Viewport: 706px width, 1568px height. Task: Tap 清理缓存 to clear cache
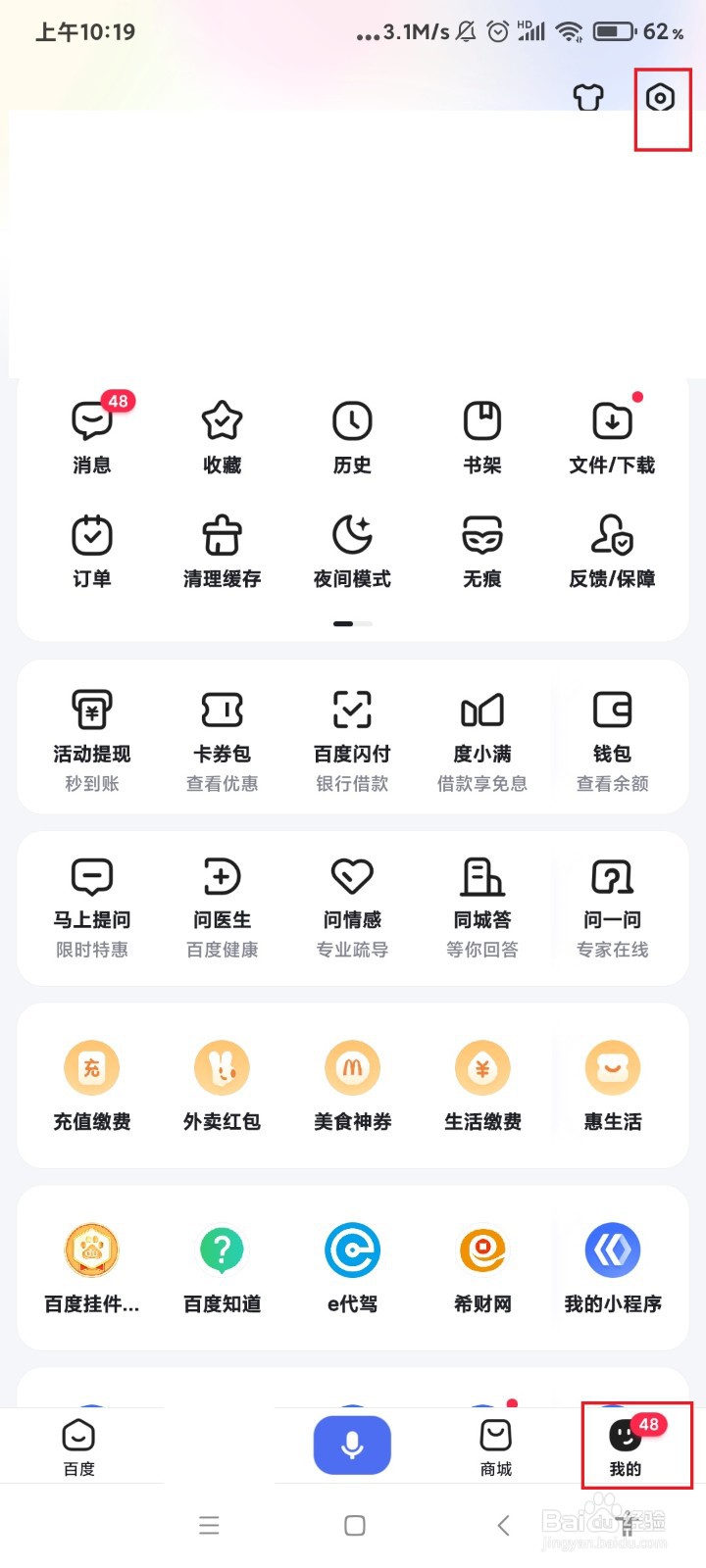coord(223,551)
